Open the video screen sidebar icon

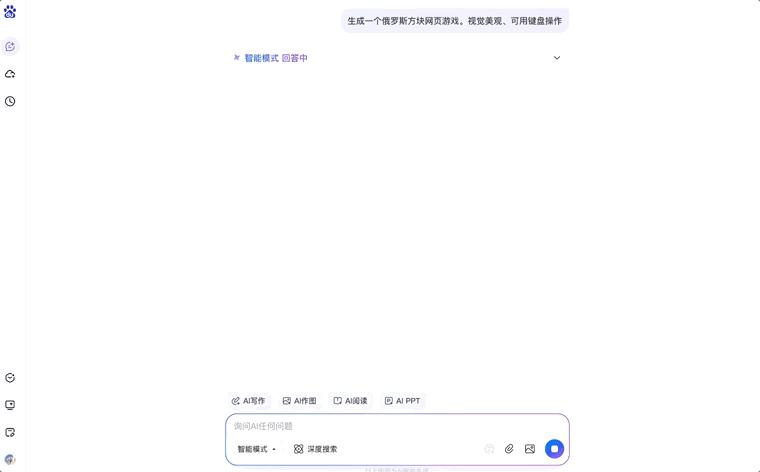tap(10, 405)
